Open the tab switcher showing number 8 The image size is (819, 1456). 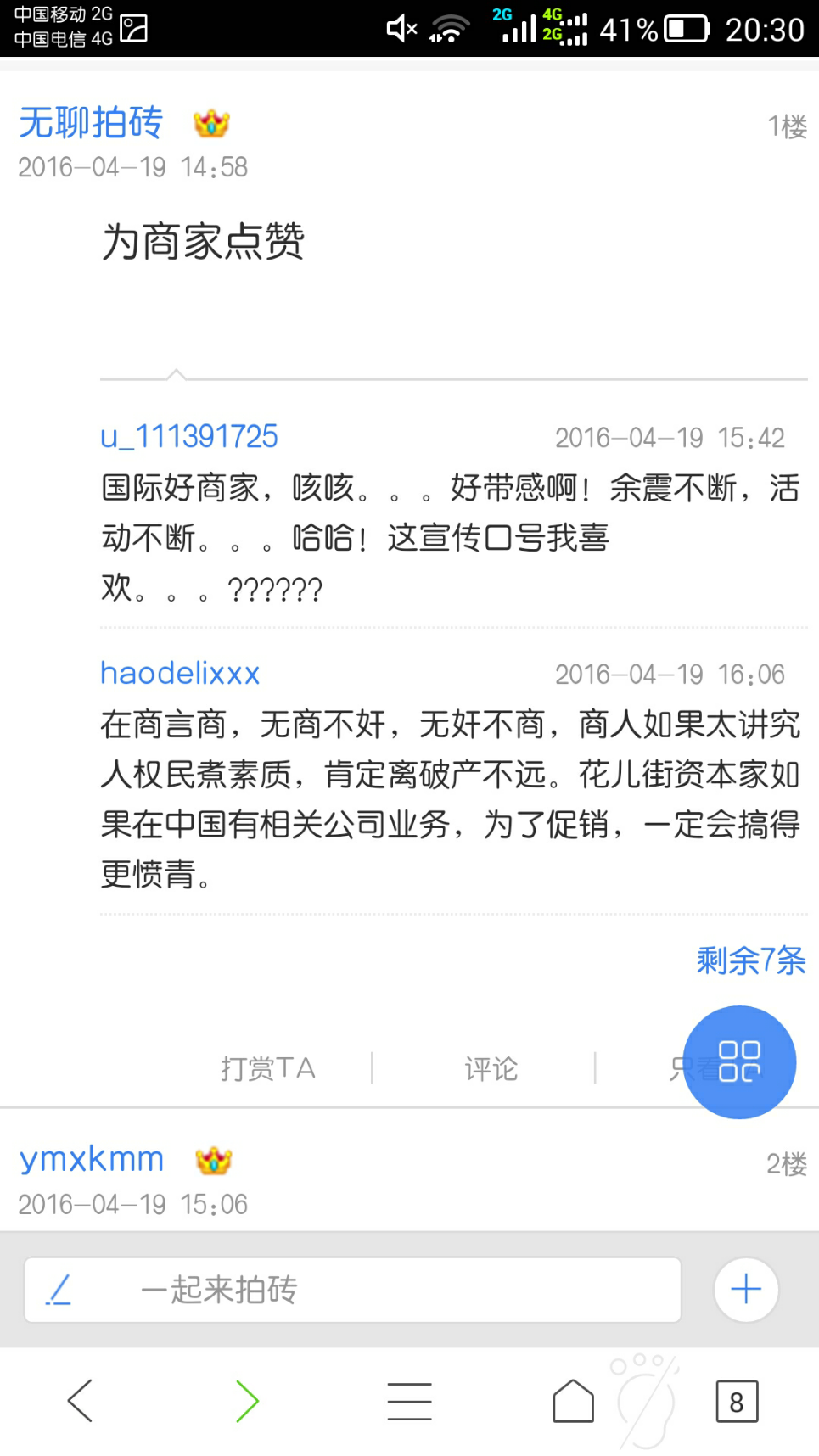pyautogui.click(x=736, y=1401)
